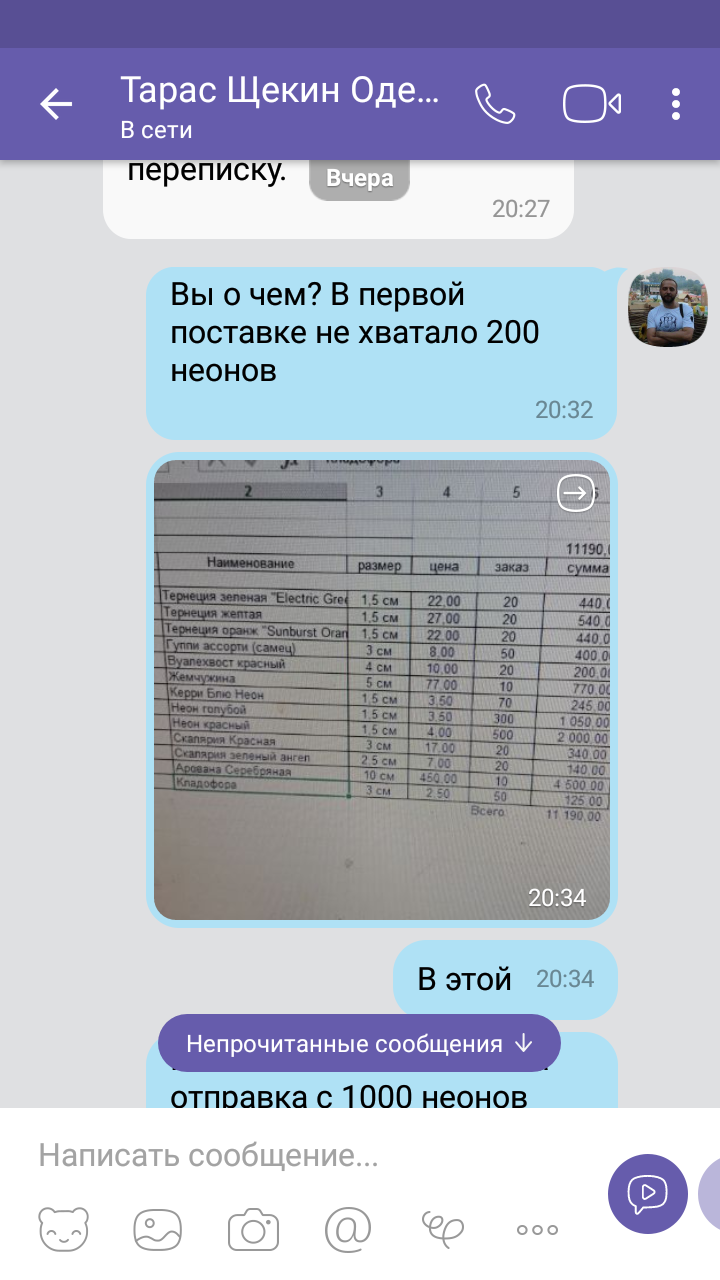The image size is (720, 1280).
Task: Open the sender's profile photo
Action: [667, 307]
